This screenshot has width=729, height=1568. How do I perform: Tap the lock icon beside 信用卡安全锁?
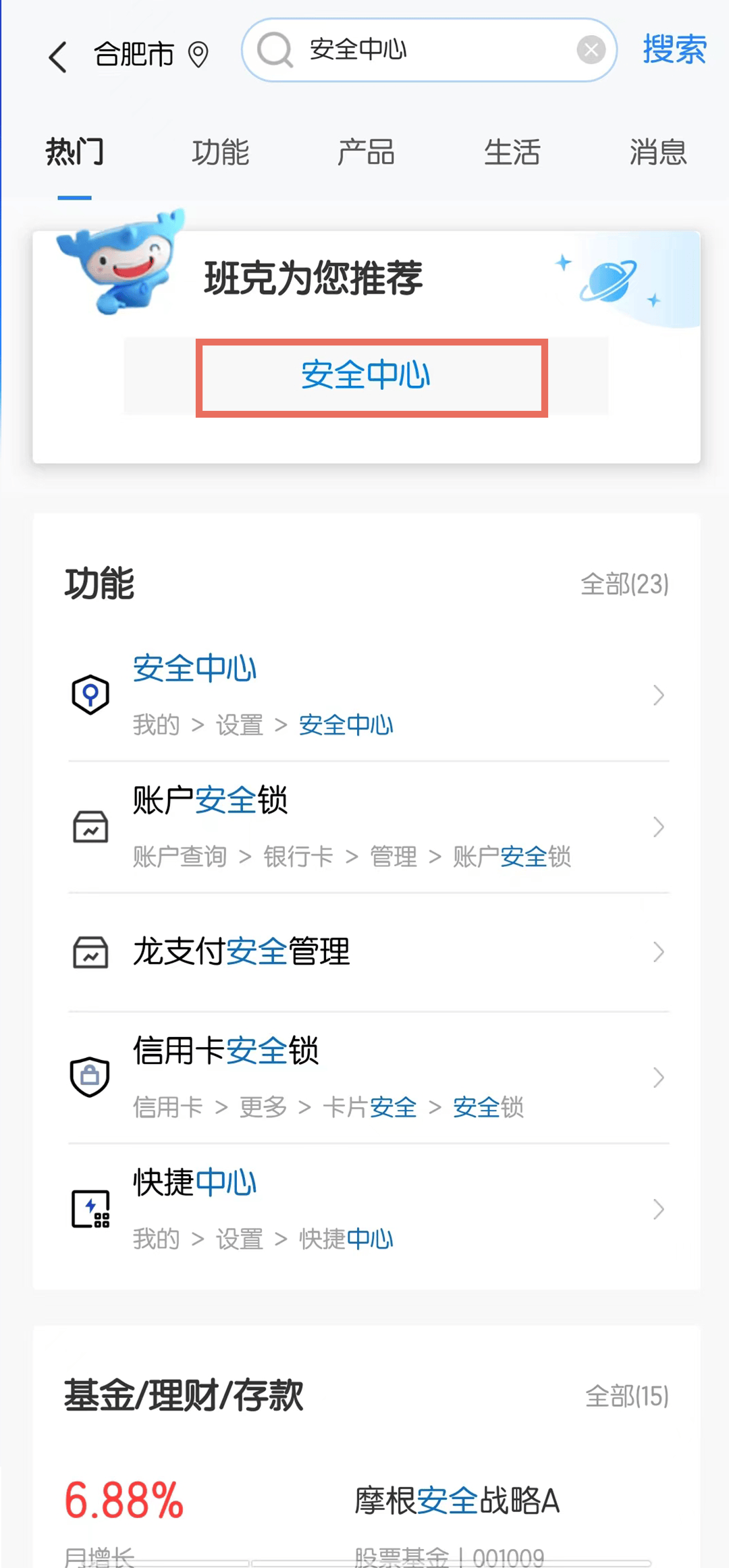(90, 1077)
